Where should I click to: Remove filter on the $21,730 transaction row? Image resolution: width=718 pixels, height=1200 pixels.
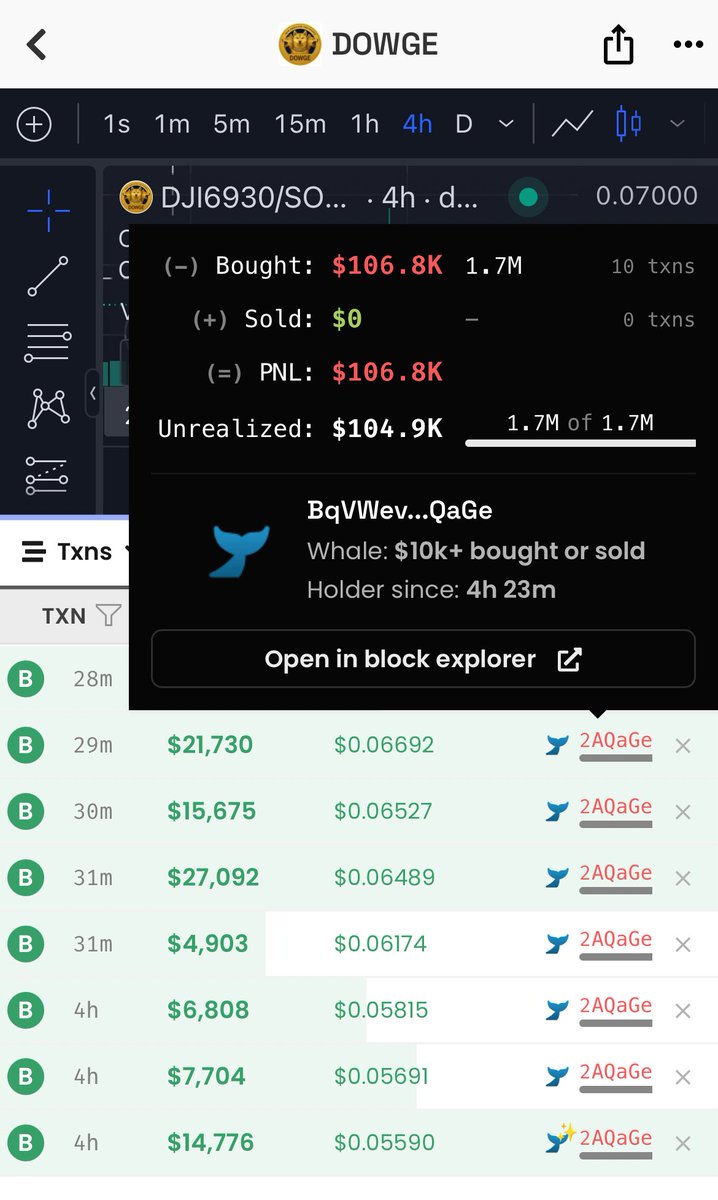[x=683, y=746]
